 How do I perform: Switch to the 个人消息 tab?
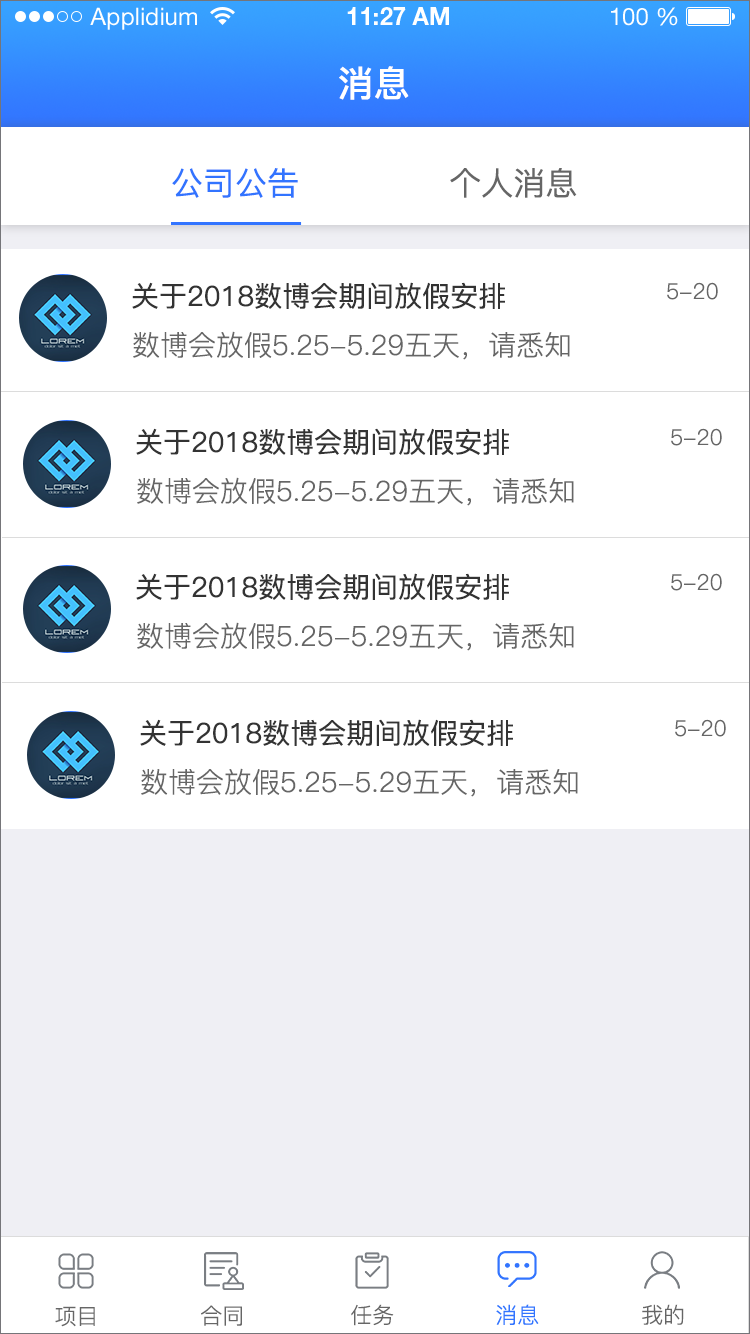[513, 183]
